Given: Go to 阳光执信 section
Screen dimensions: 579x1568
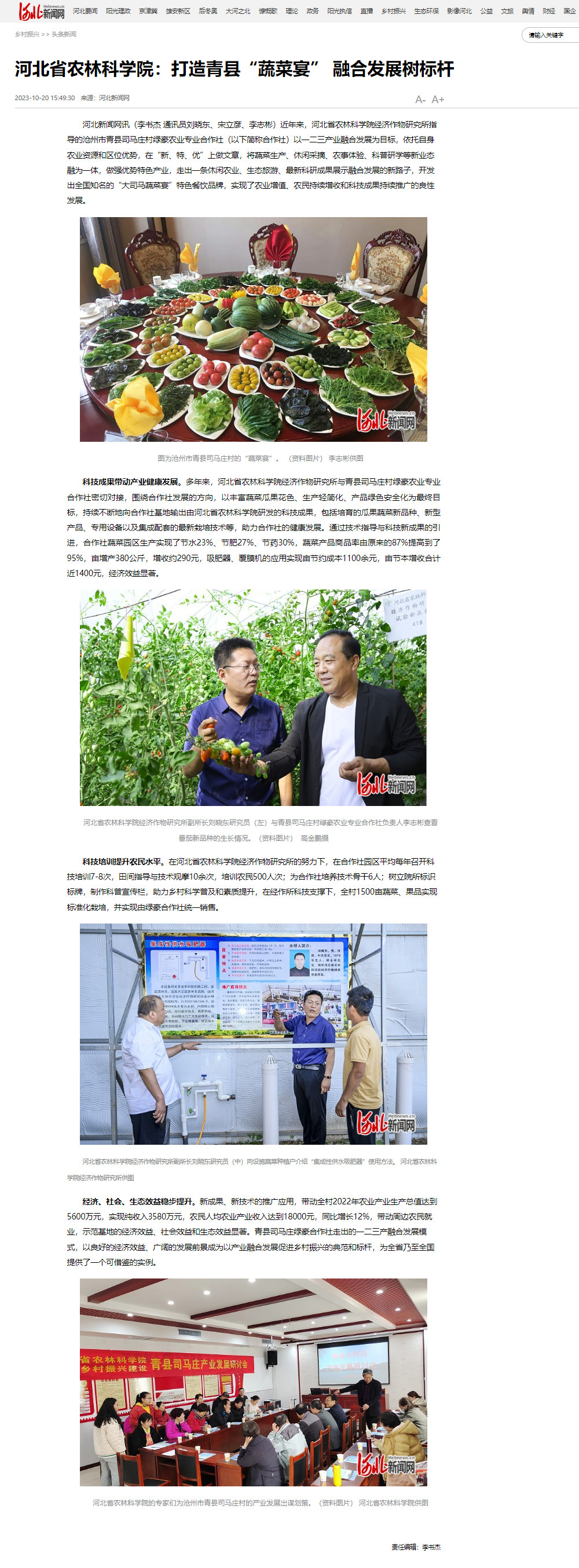Looking at the screenshot, I should click(x=339, y=11).
